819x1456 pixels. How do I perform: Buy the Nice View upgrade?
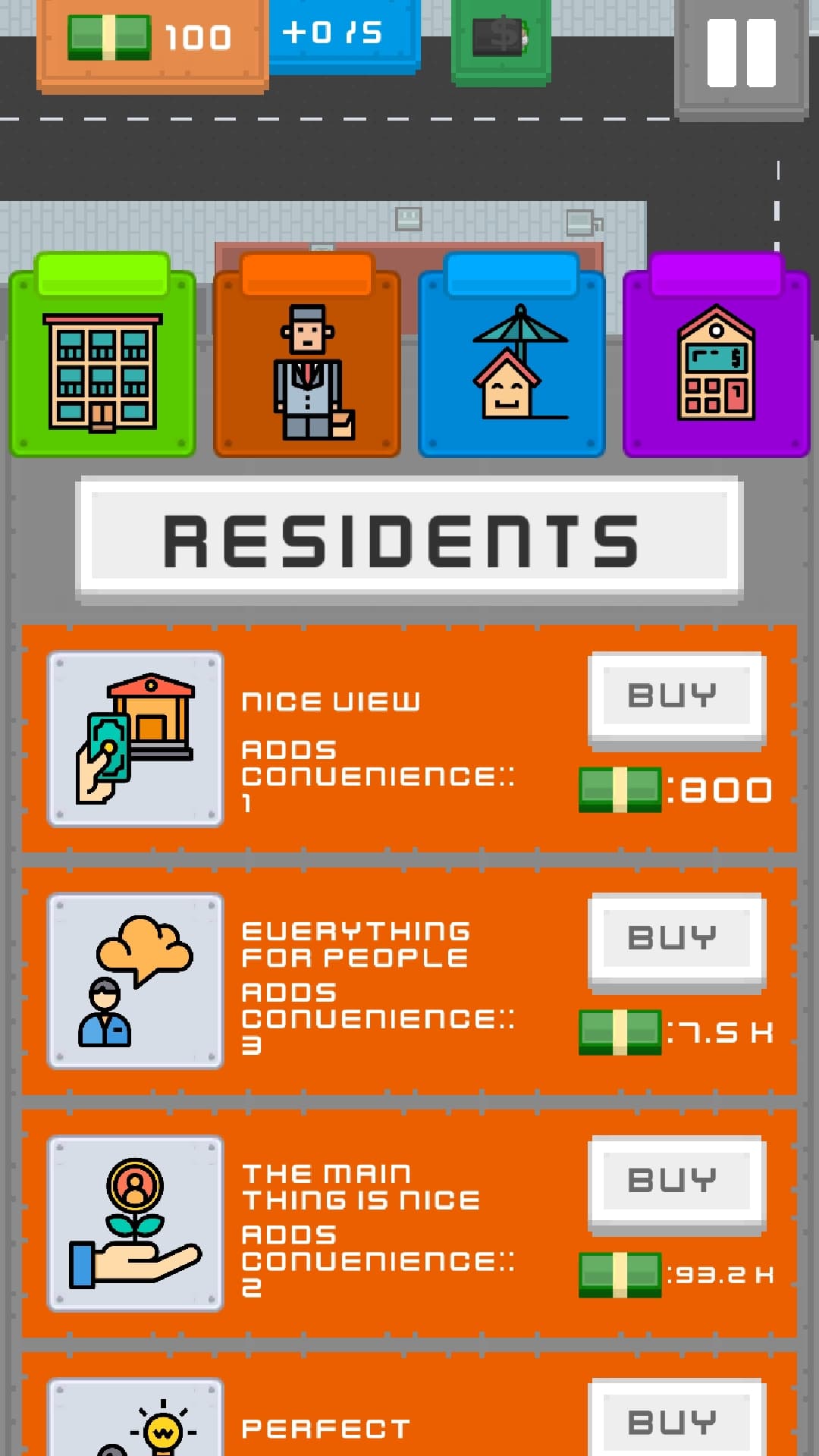676,695
